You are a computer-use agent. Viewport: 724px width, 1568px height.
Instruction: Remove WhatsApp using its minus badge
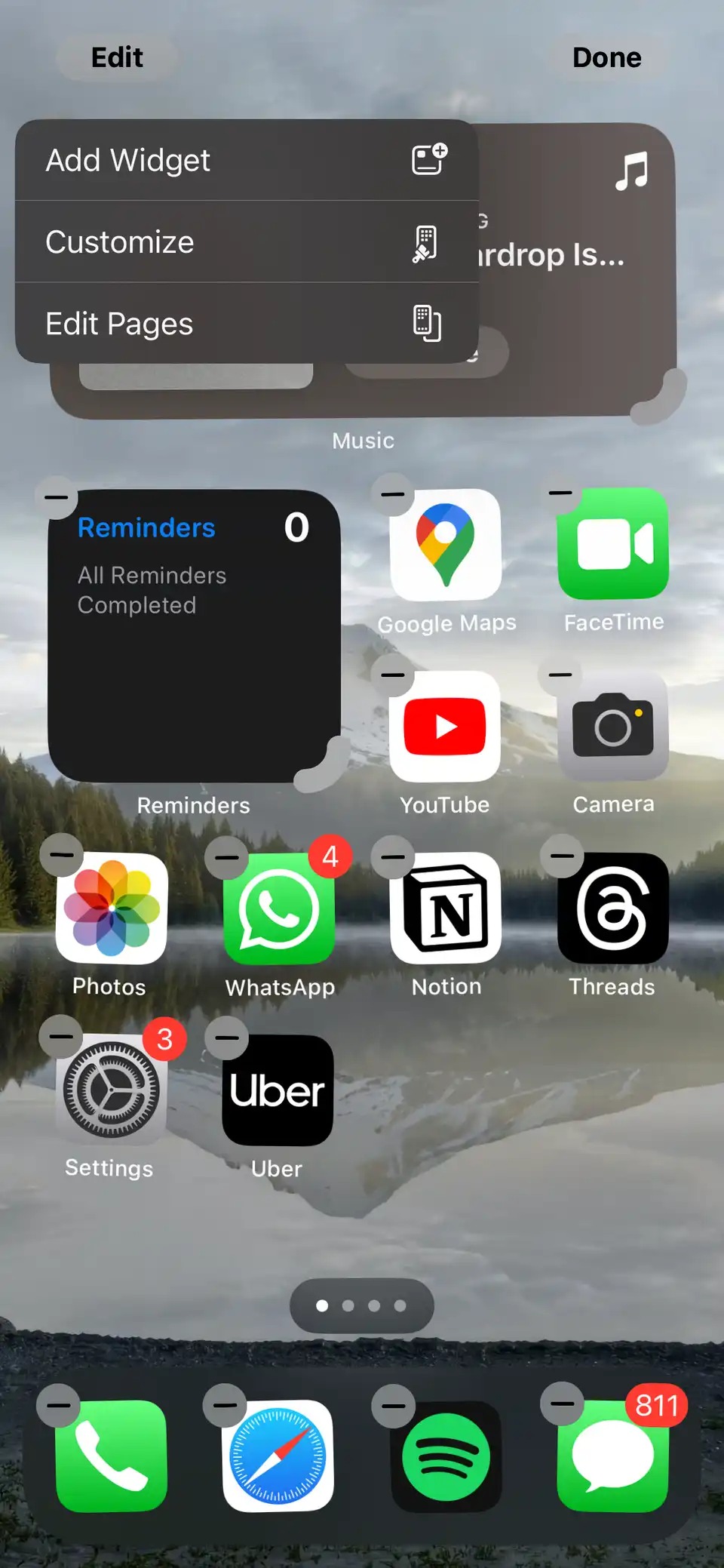[226, 857]
